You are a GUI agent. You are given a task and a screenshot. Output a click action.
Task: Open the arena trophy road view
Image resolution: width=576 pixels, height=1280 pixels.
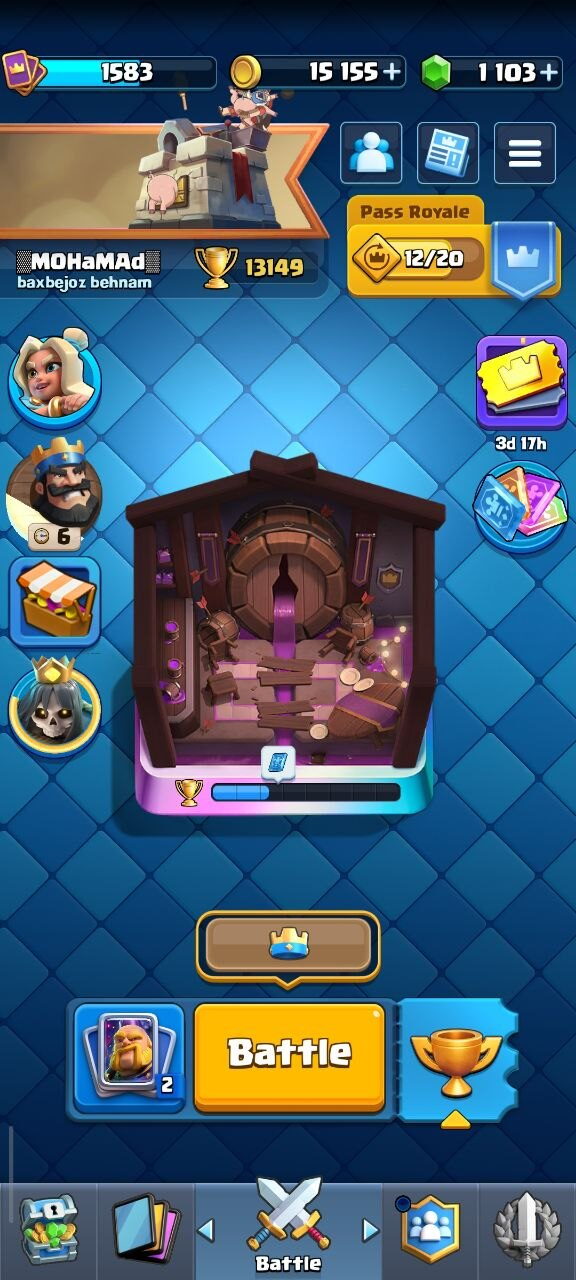(286, 631)
